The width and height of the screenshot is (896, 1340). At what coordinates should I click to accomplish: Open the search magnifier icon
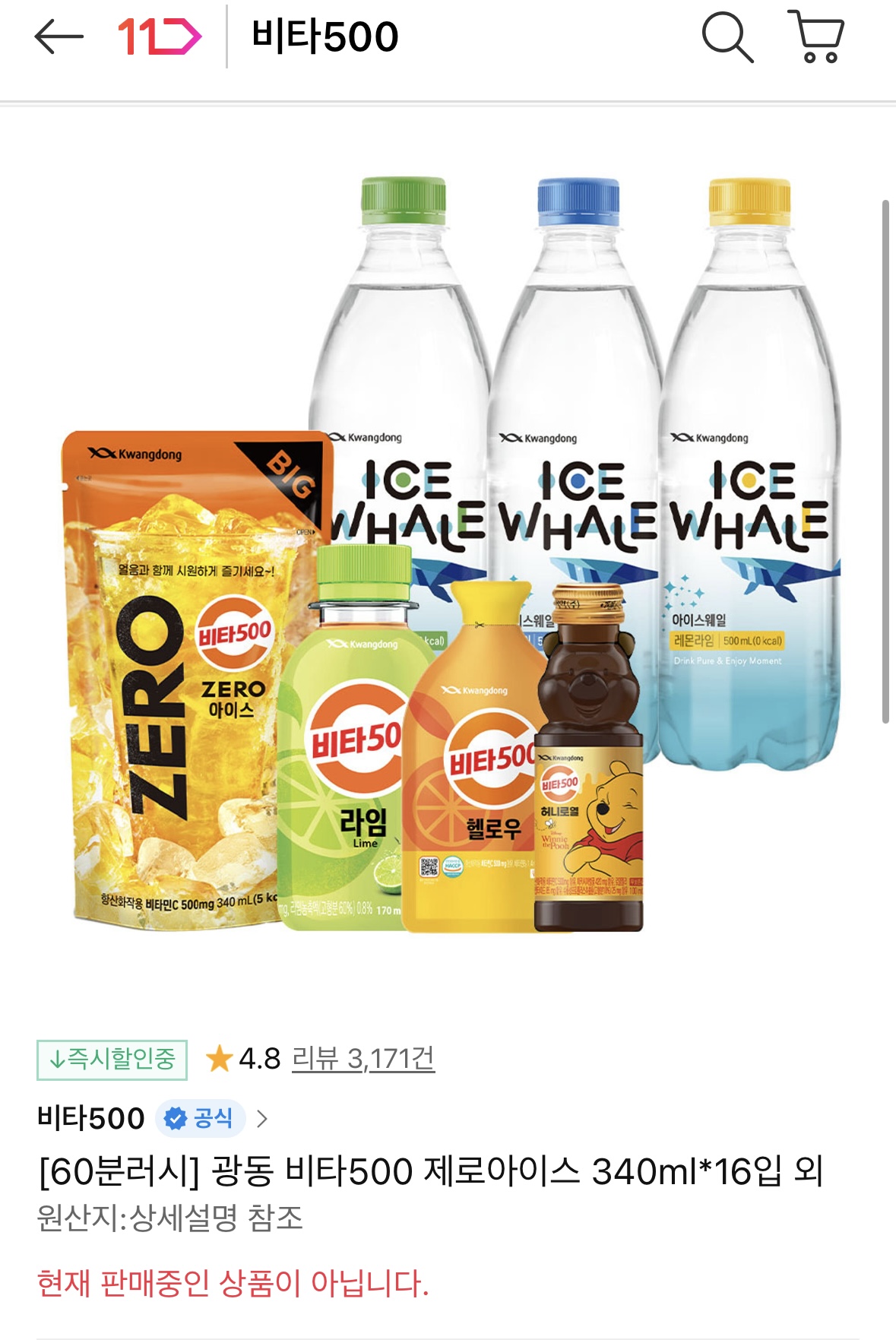pyautogui.click(x=727, y=36)
